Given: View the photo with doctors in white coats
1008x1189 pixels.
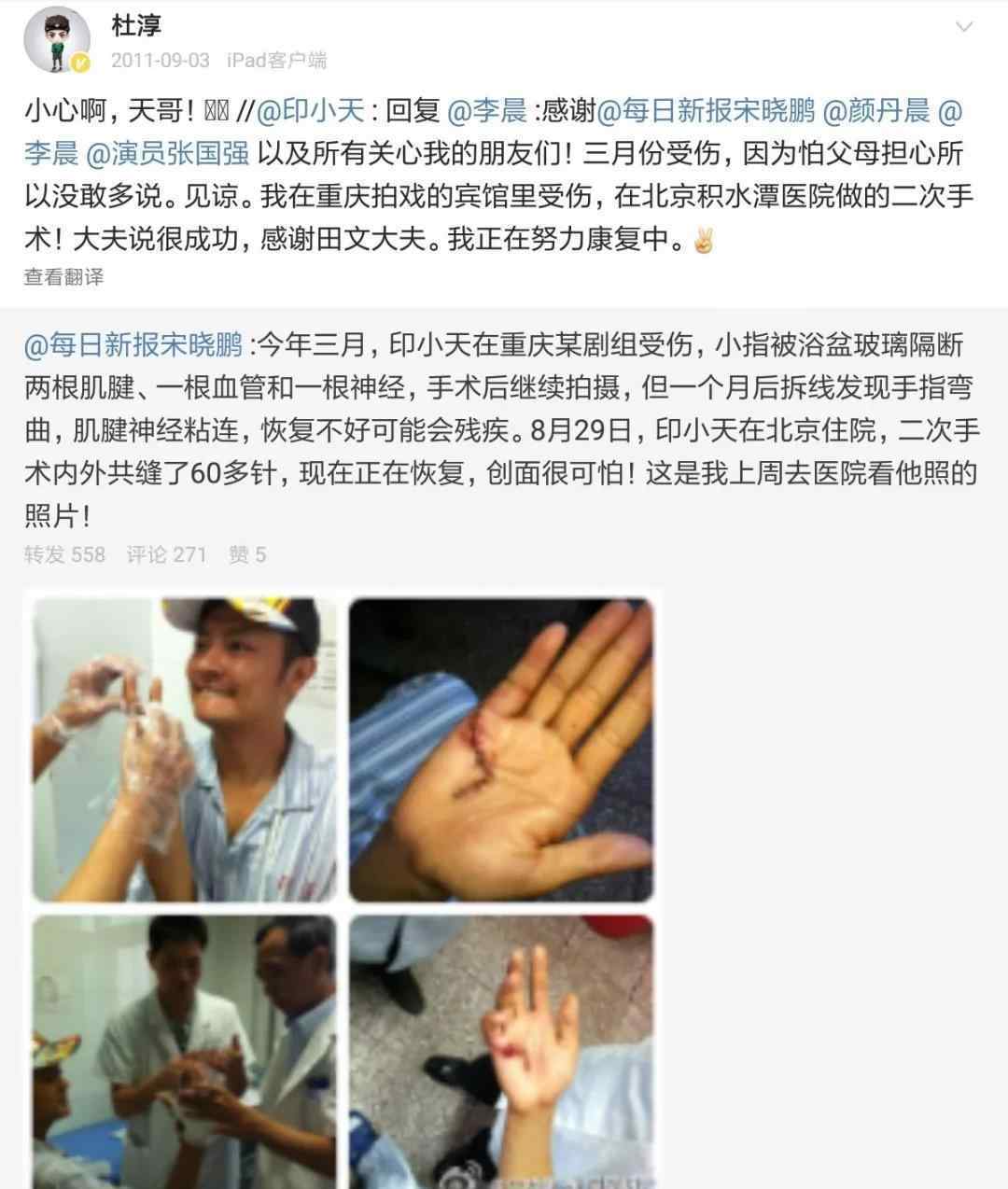Looking at the screenshot, I should 184,1050.
